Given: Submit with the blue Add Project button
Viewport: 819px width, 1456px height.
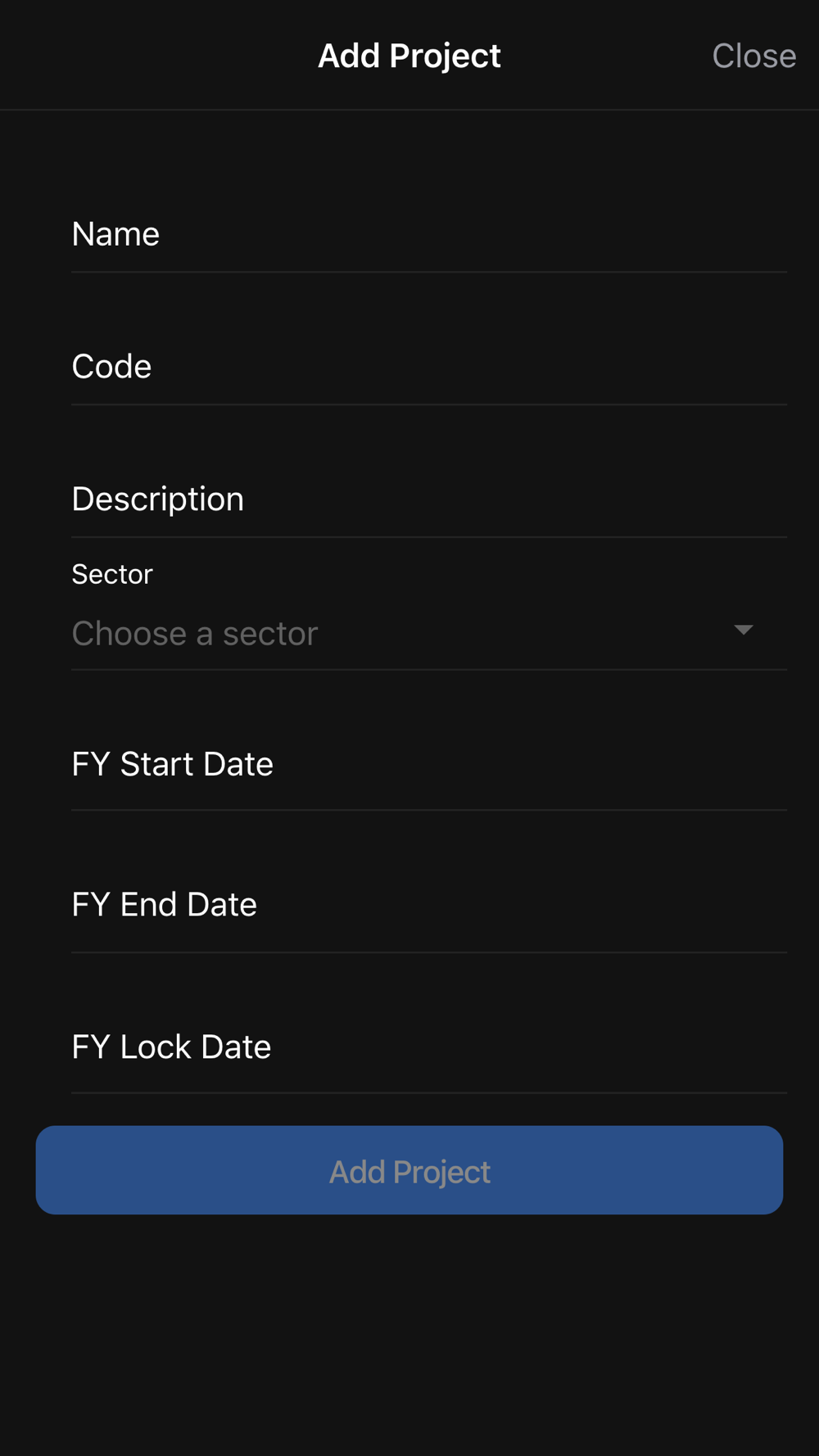Looking at the screenshot, I should pos(409,1170).
